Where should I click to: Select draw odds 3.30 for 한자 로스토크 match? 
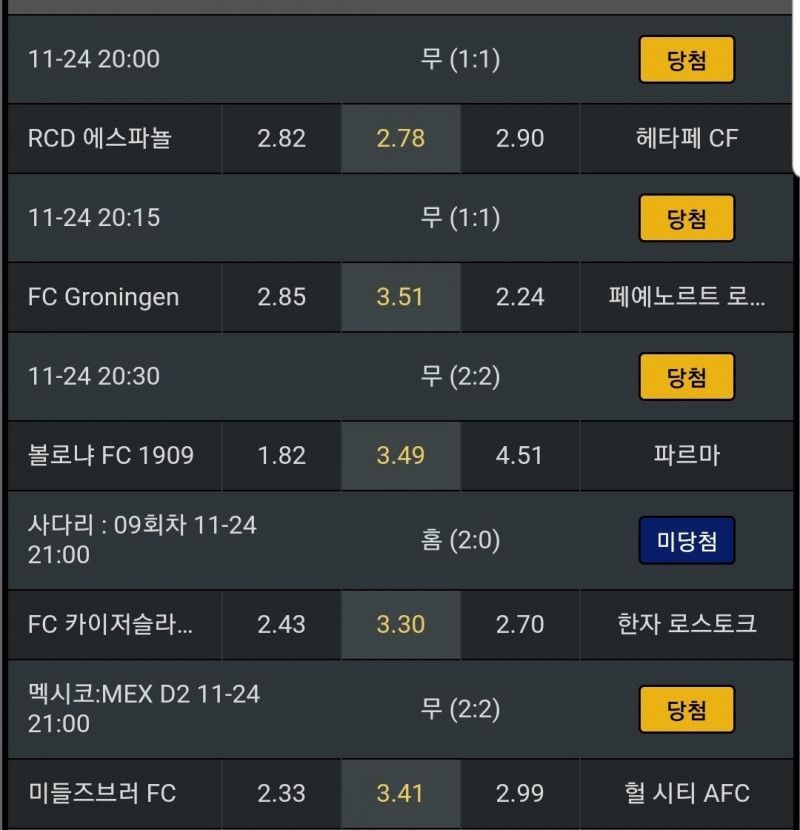[x=400, y=624]
